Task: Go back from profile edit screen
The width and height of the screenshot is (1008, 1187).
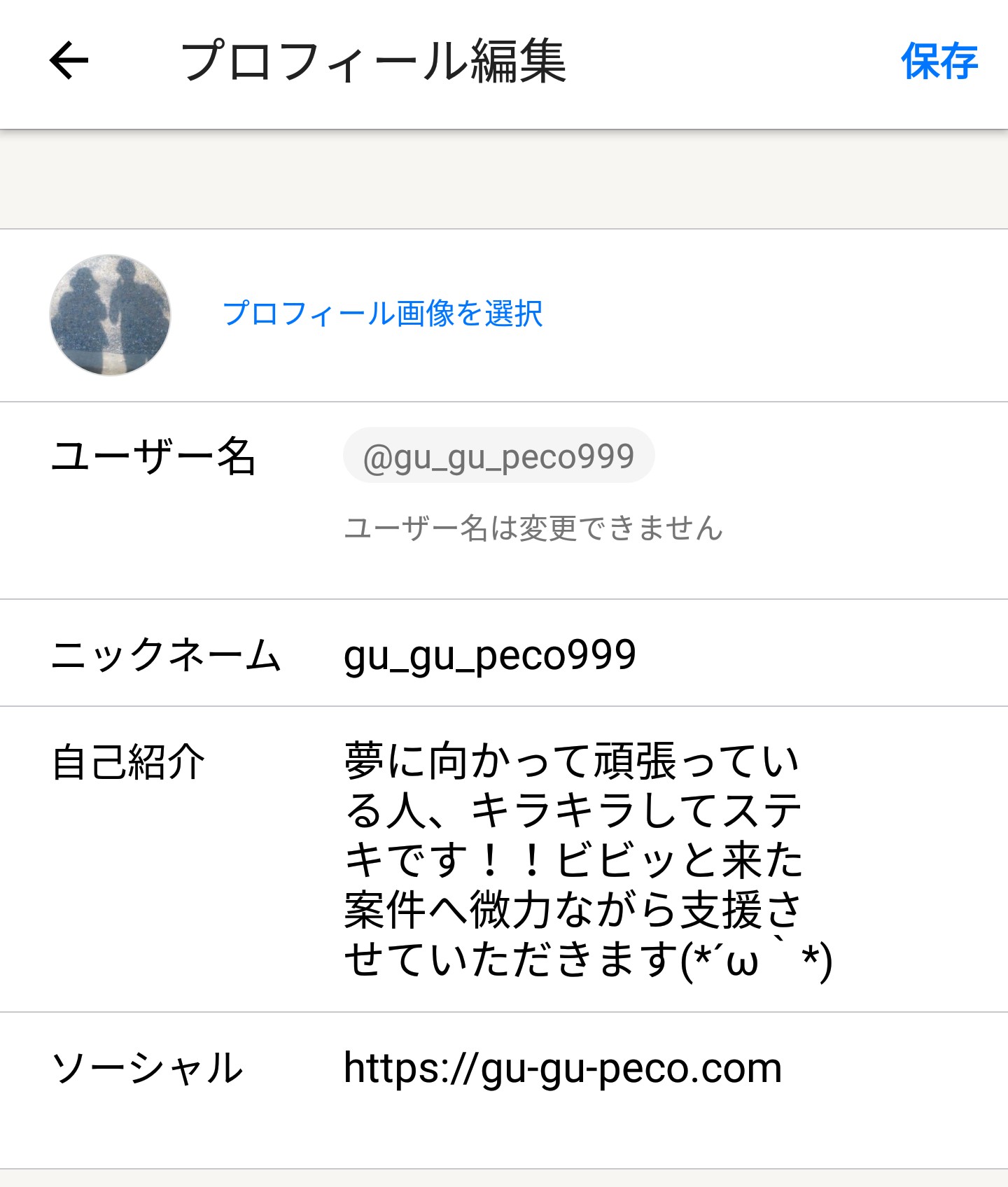Action: coord(69,61)
